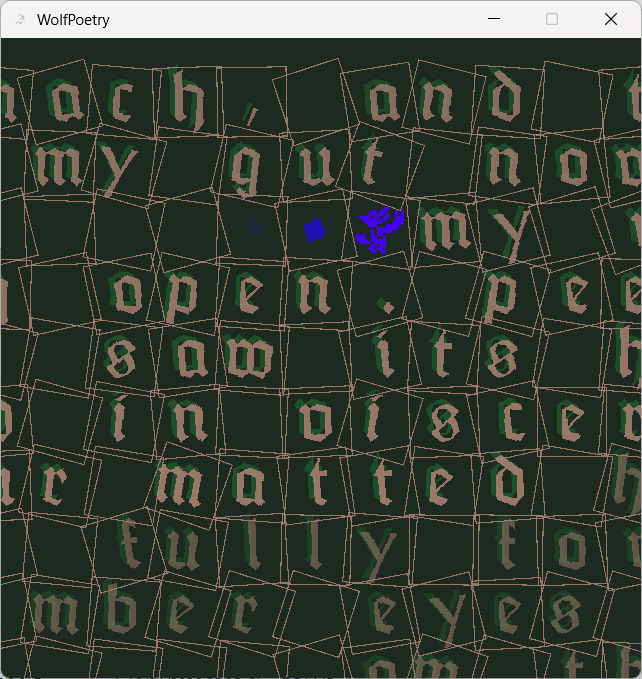Close the WolfPoetry window

[611, 19]
